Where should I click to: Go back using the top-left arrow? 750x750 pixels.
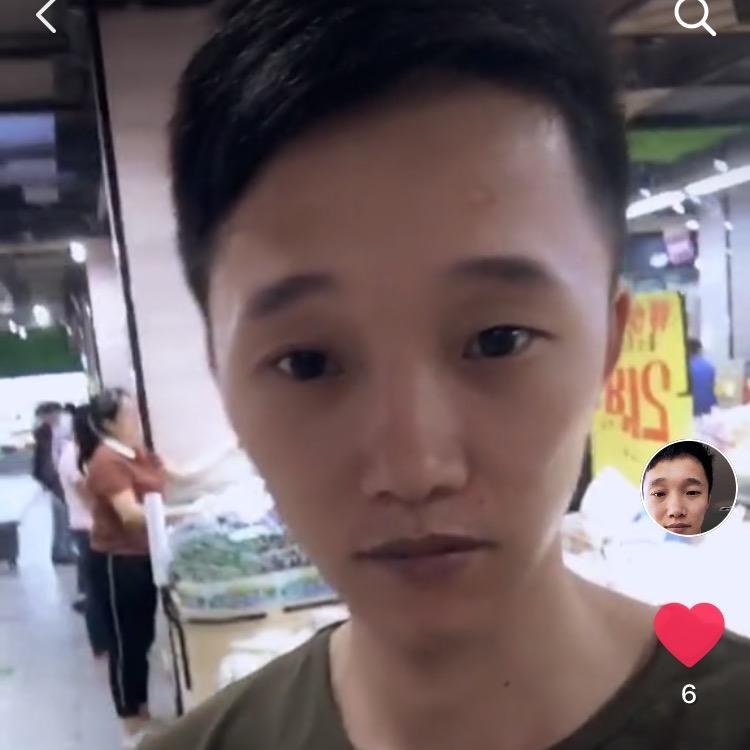point(47,16)
